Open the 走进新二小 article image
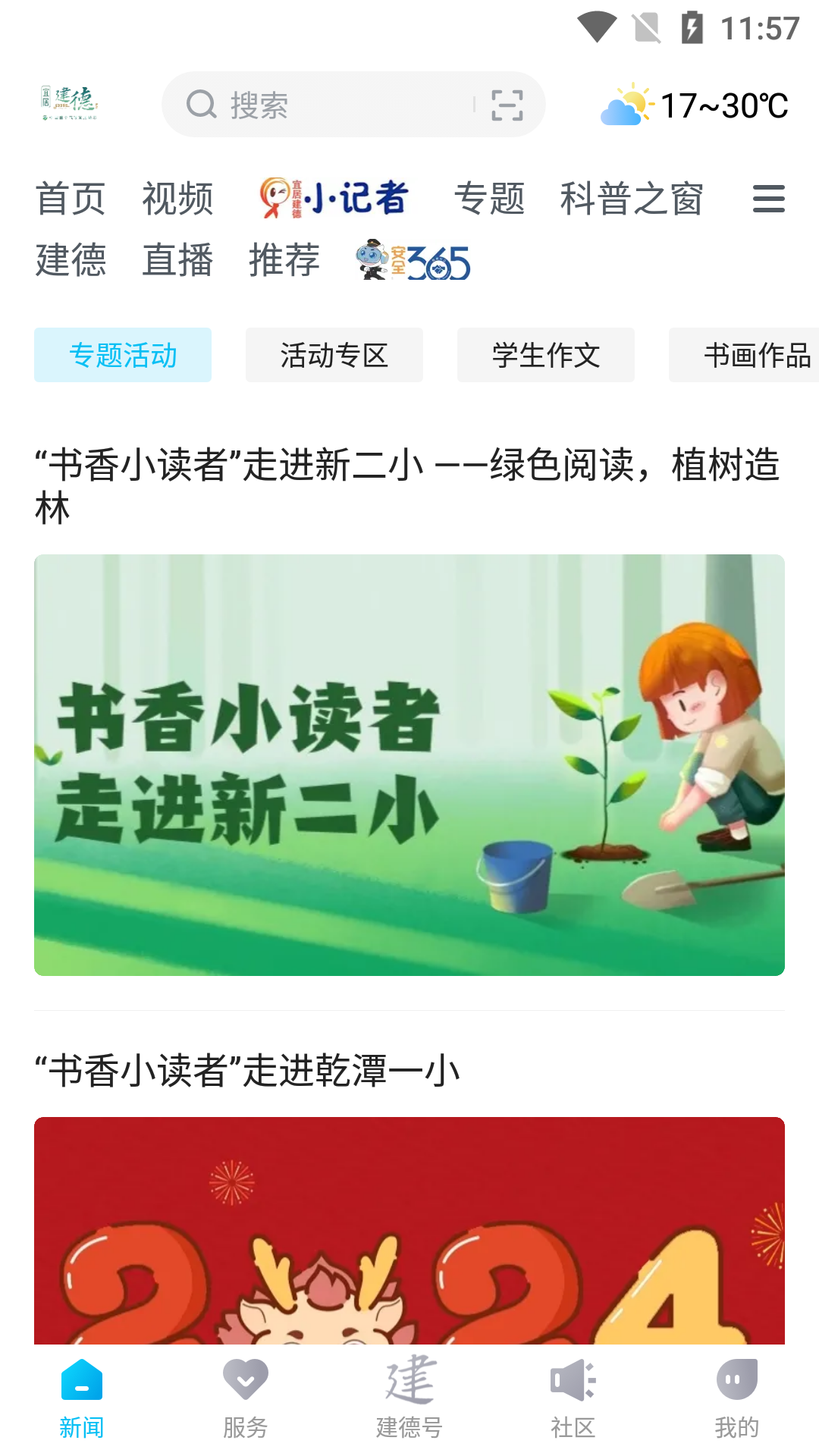Screen dimensions: 819x1456 tap(409, 764)
